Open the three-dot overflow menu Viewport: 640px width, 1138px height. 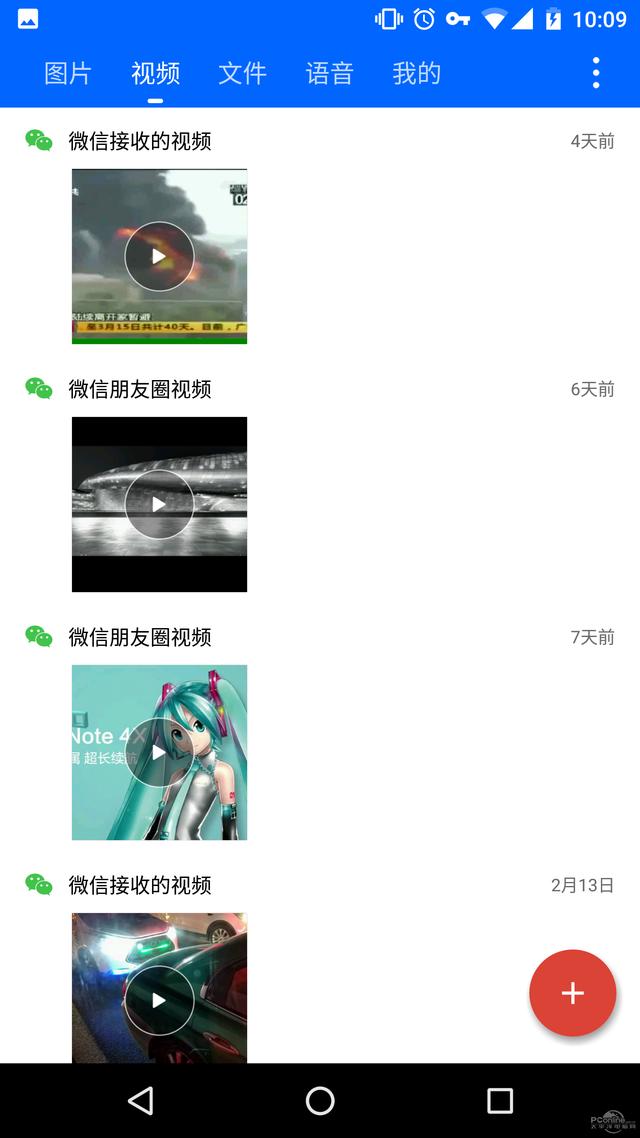point(596,73)
